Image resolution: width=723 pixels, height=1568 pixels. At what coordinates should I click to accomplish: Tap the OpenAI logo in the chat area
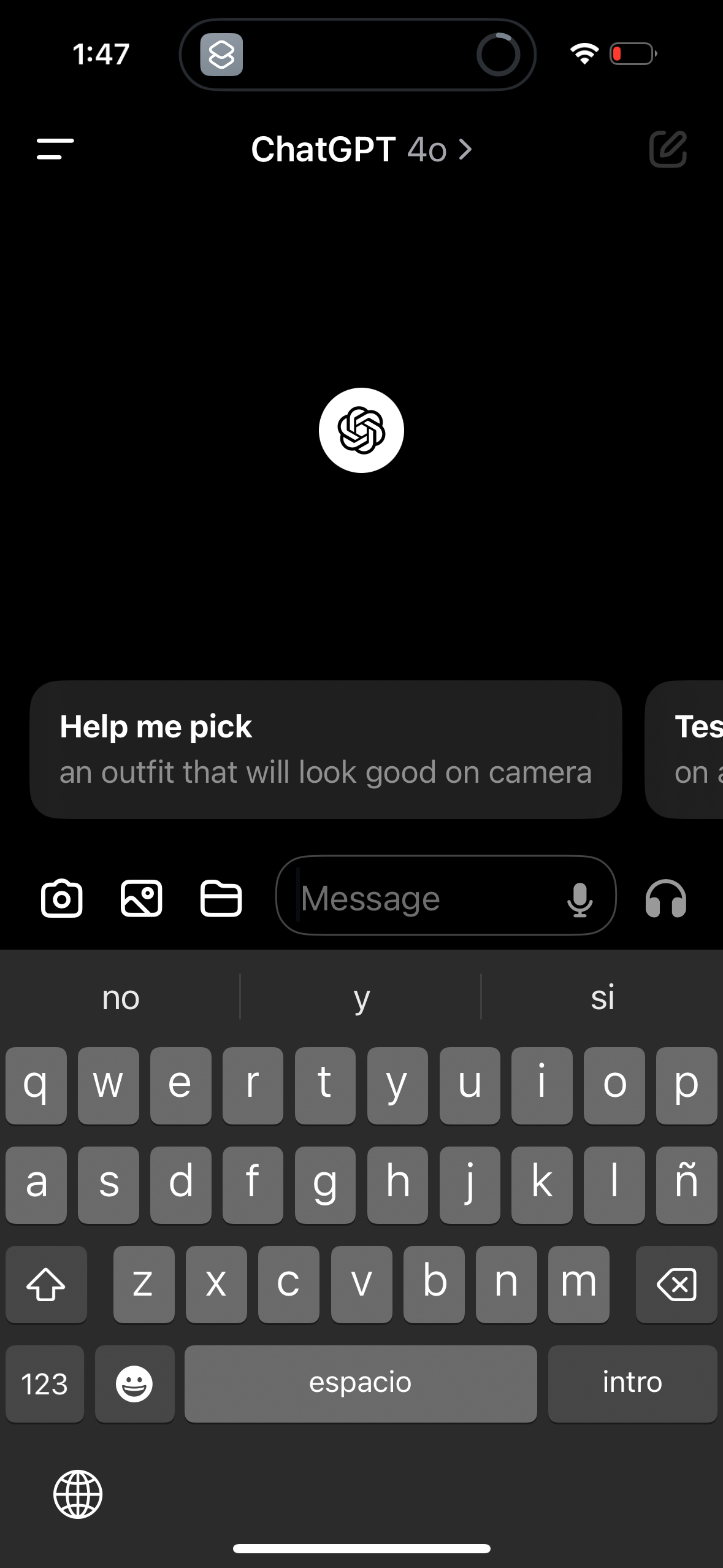pos(361,430)
